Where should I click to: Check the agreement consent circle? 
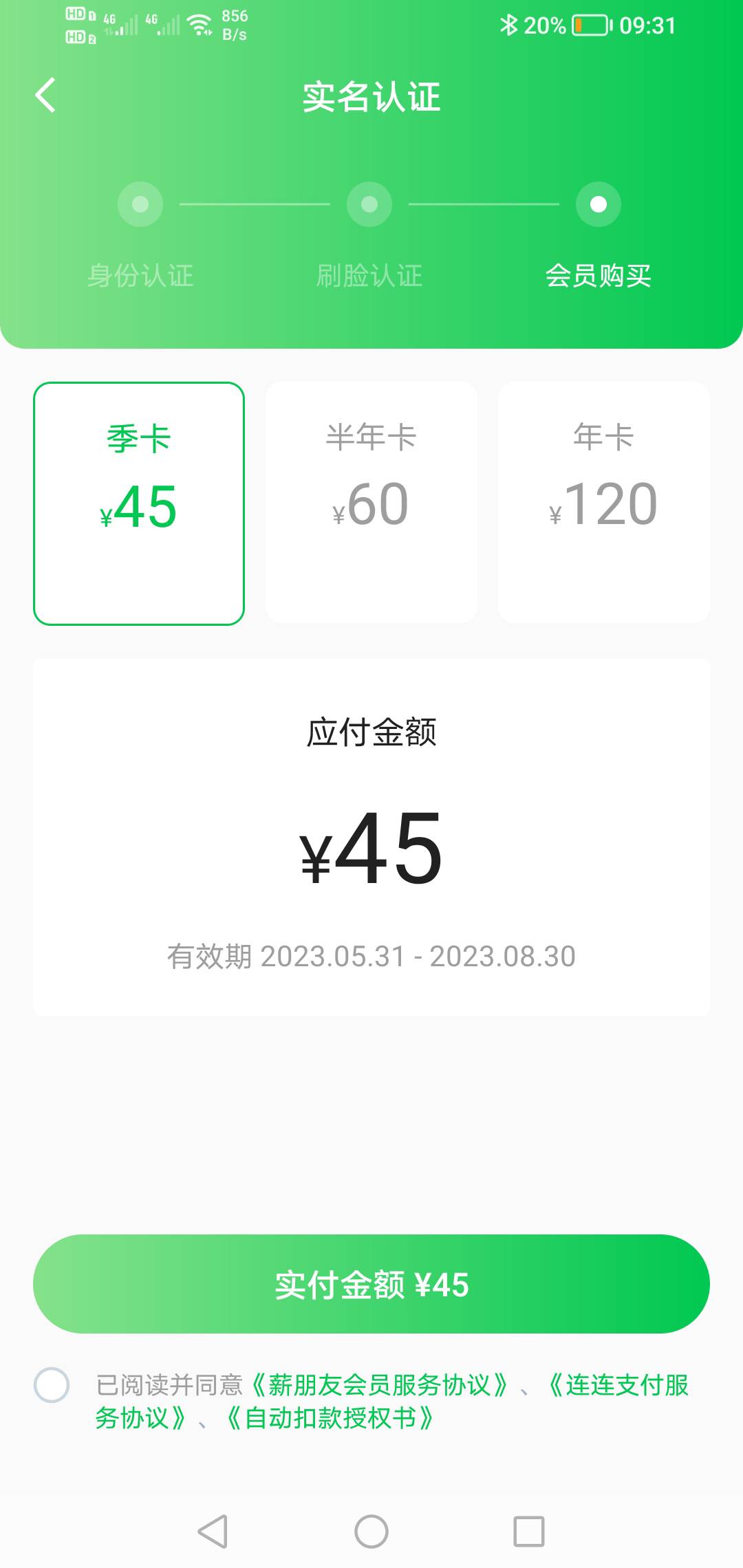(x=52, y=1384)
